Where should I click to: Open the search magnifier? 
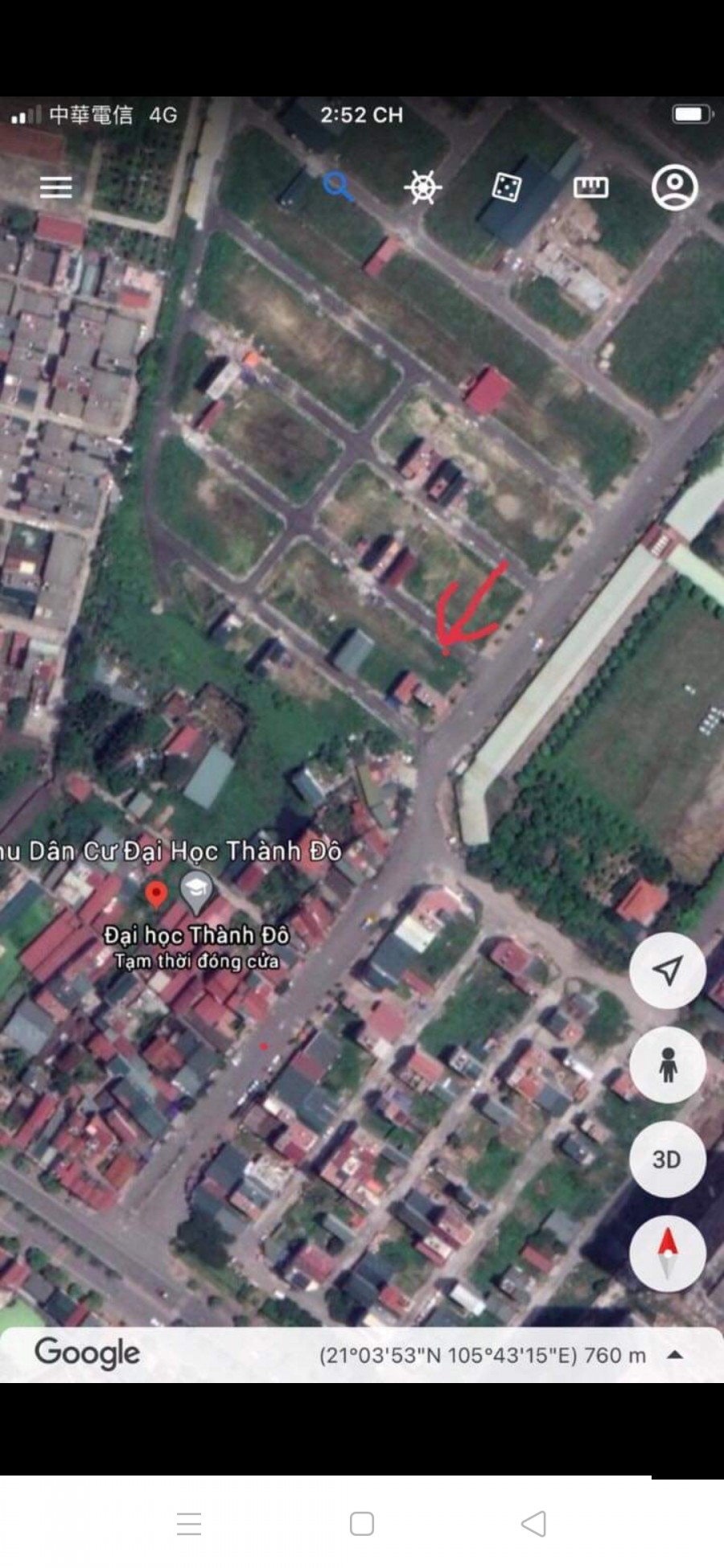[x=338, y=187]
